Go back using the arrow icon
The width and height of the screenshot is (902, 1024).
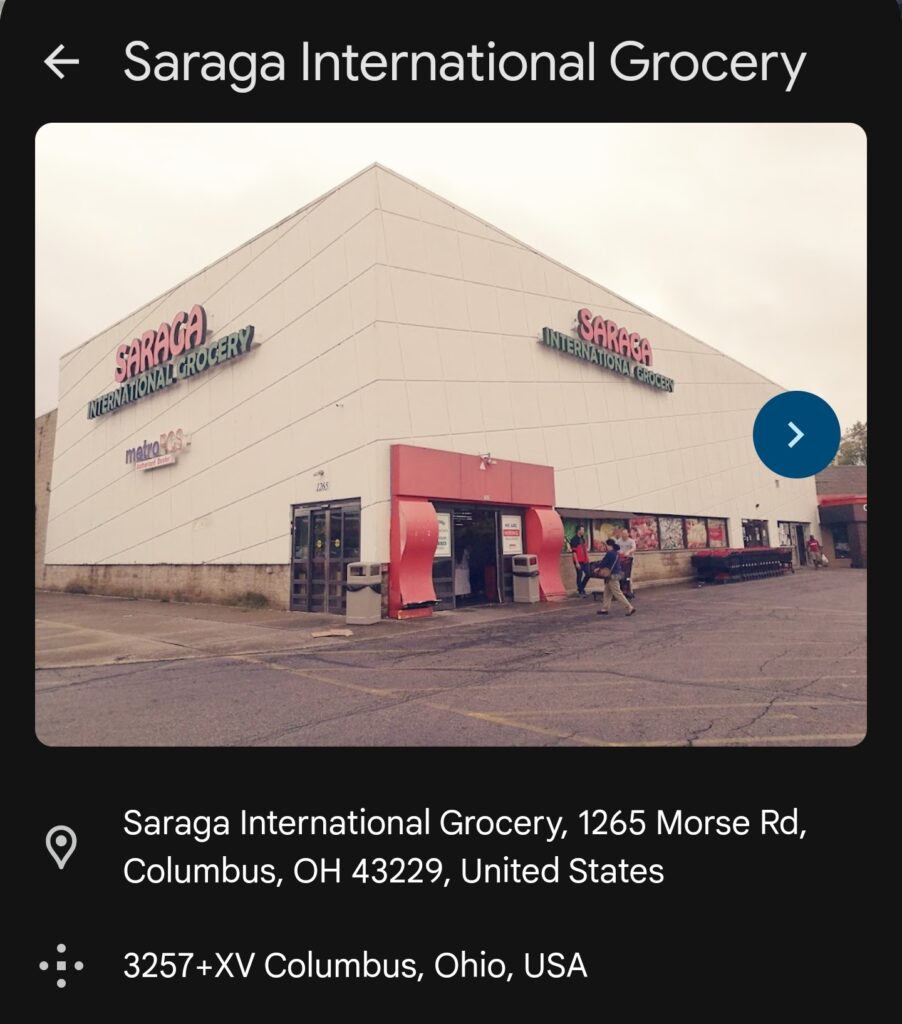coord(61,62)
